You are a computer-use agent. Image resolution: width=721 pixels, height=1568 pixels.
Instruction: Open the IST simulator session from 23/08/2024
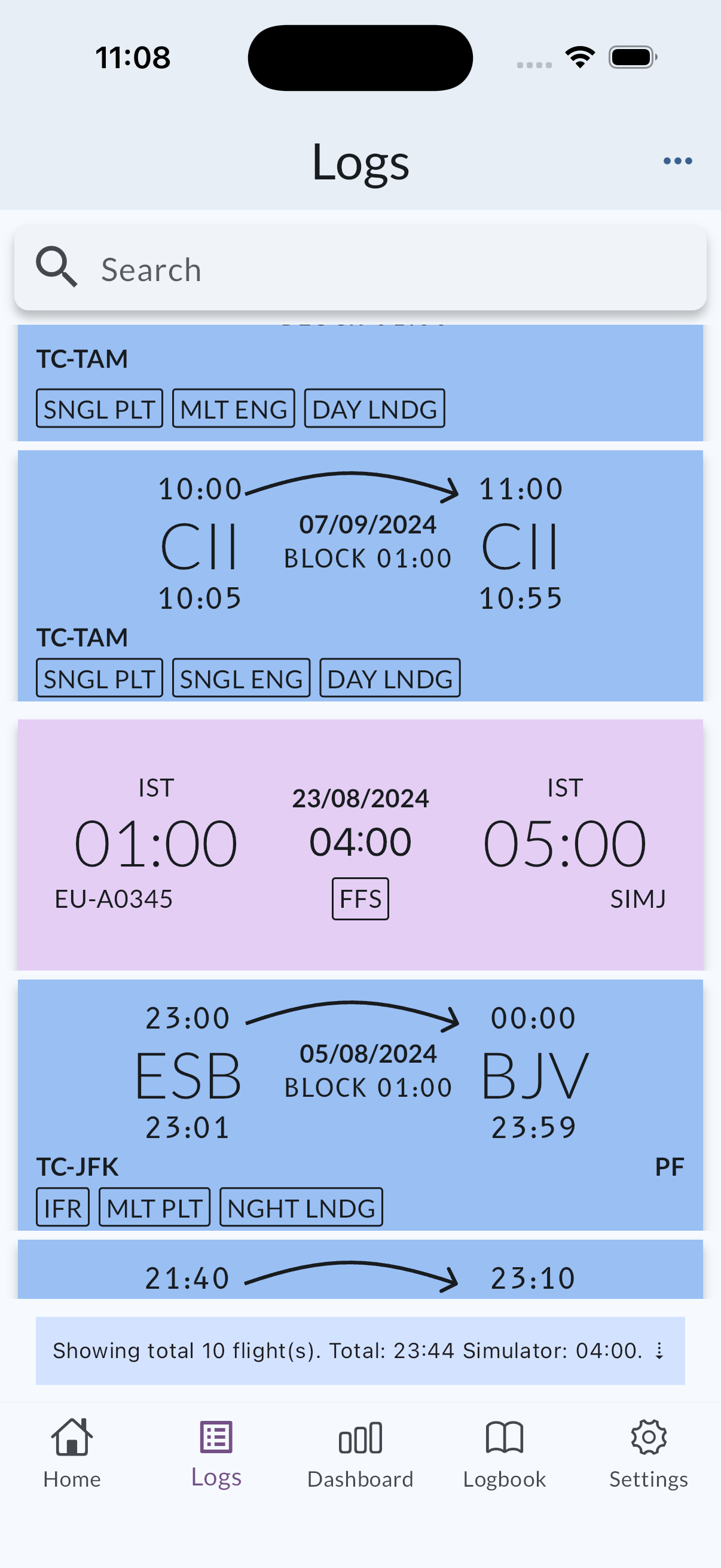tap(360, 844)
